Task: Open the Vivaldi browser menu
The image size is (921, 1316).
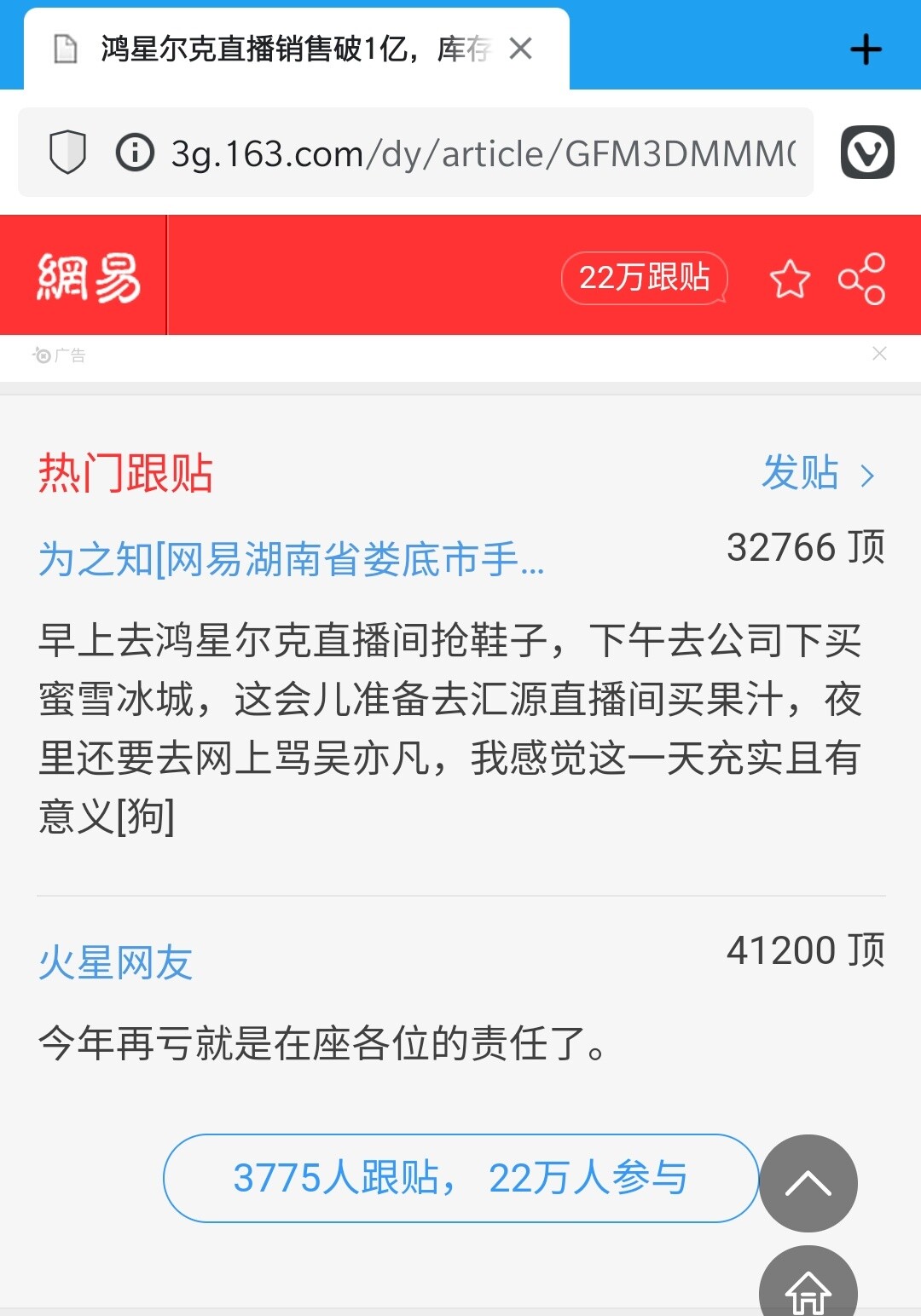Action: click(x=867, y=153)
